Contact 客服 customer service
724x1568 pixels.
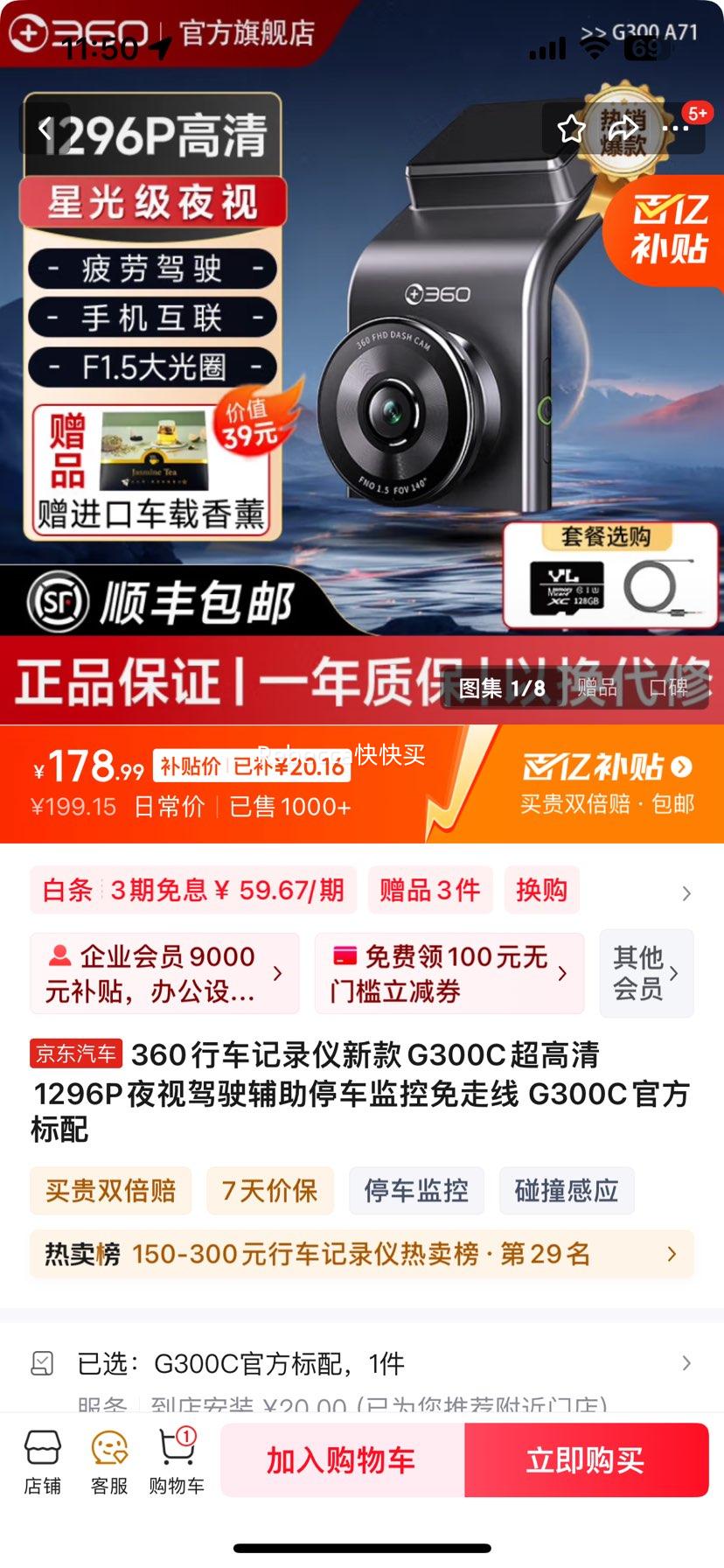click(x=109, y=1461)
